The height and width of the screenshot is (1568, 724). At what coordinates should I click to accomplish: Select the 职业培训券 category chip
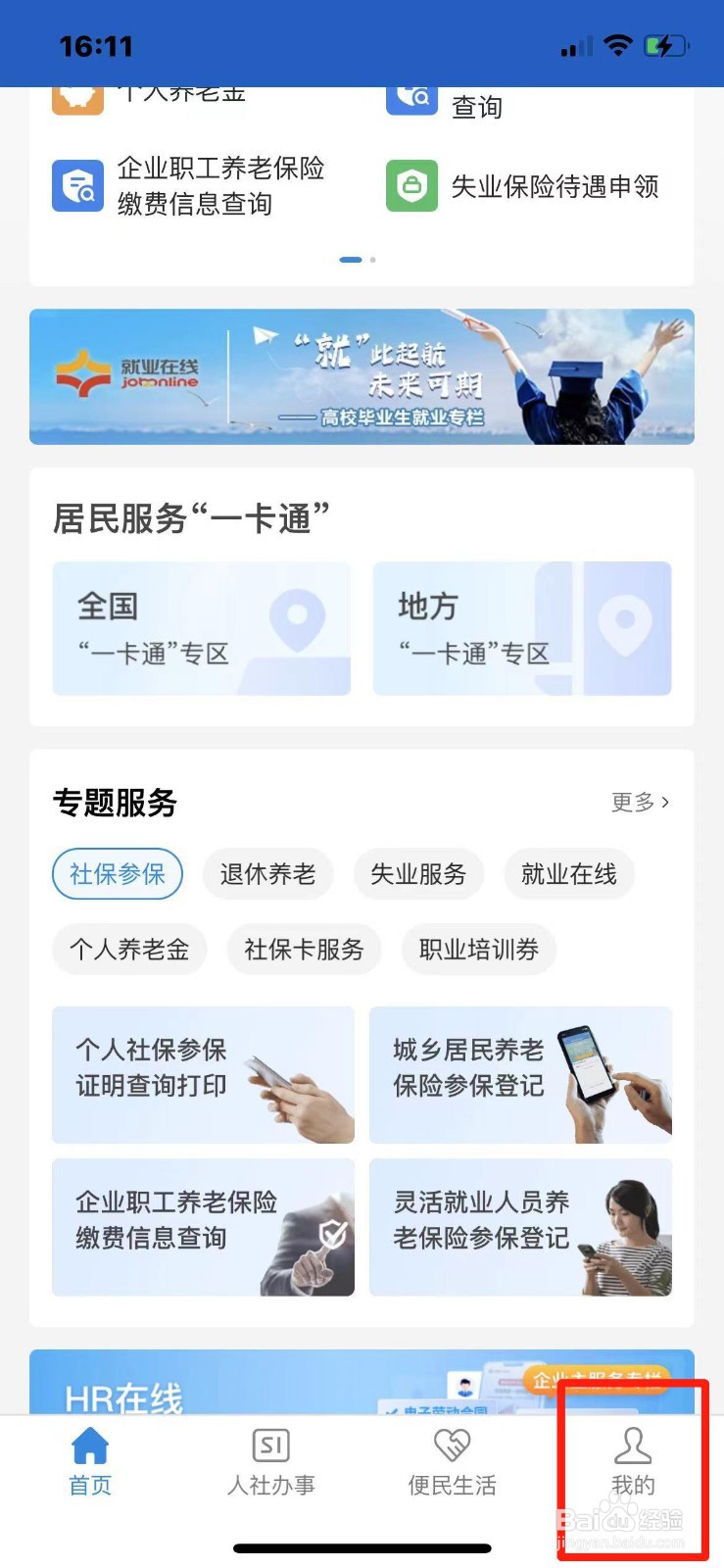point(478,949)
